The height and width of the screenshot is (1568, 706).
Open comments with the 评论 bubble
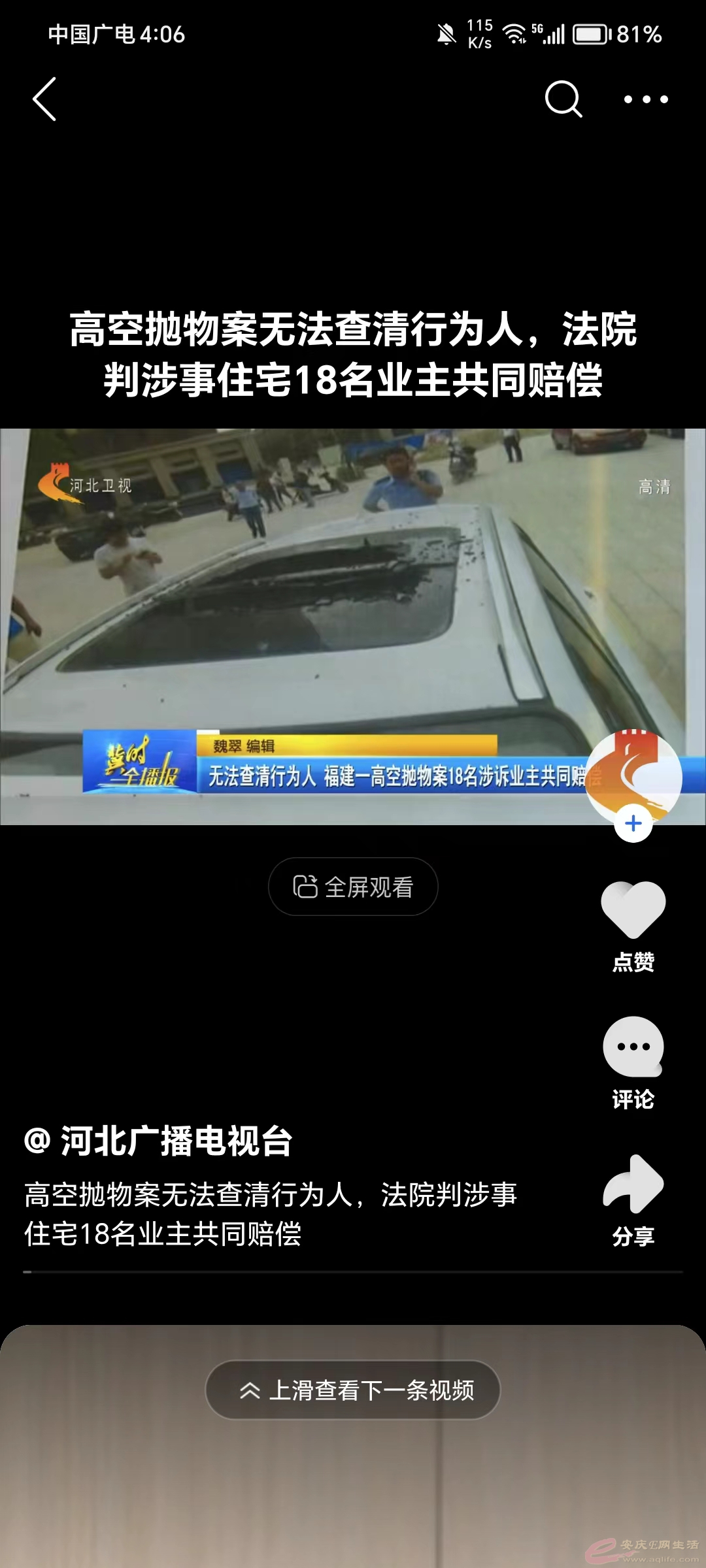click(x=633, y=1047)
